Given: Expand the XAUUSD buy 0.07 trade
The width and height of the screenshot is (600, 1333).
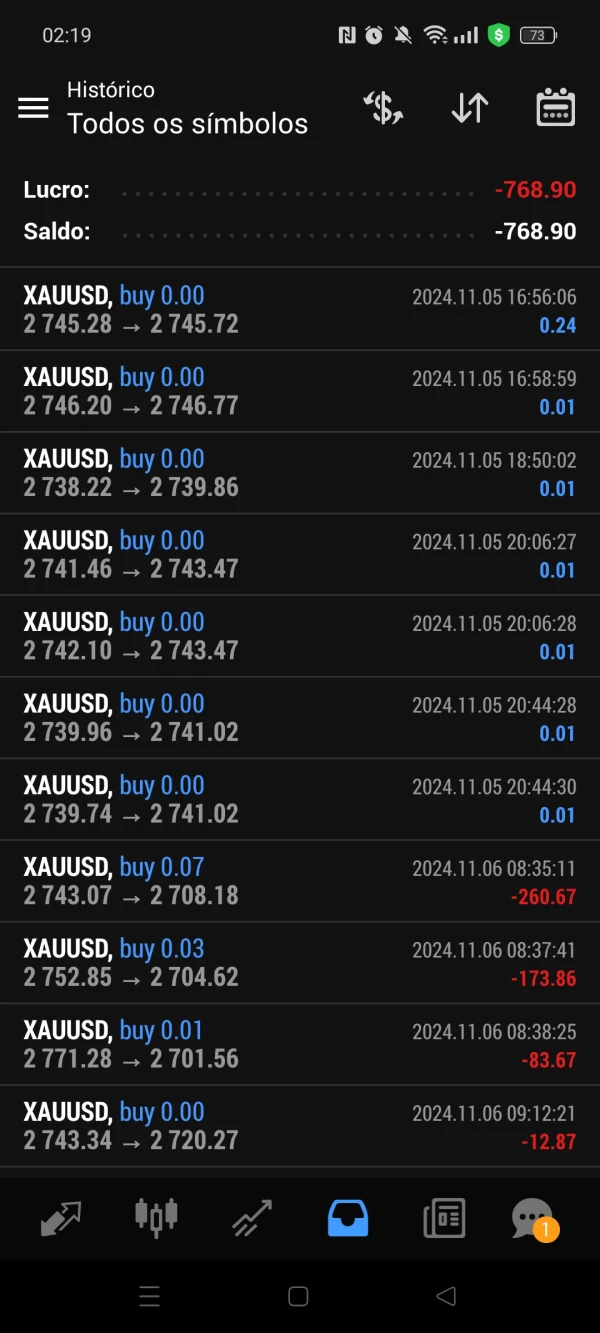Looking at the screenshot, I should (x=300, y=881).
